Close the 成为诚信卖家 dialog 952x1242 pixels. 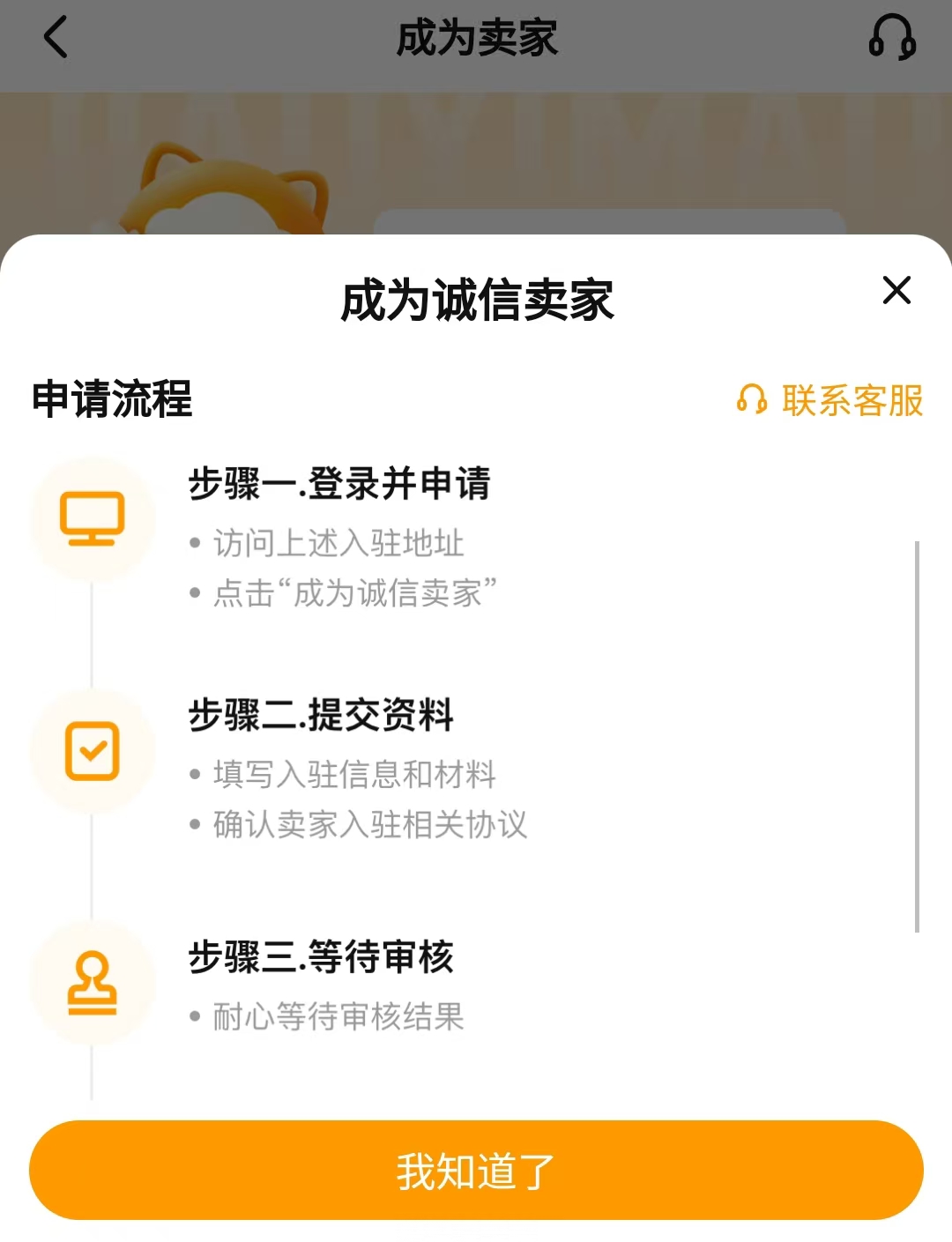[x=896, y=290]
